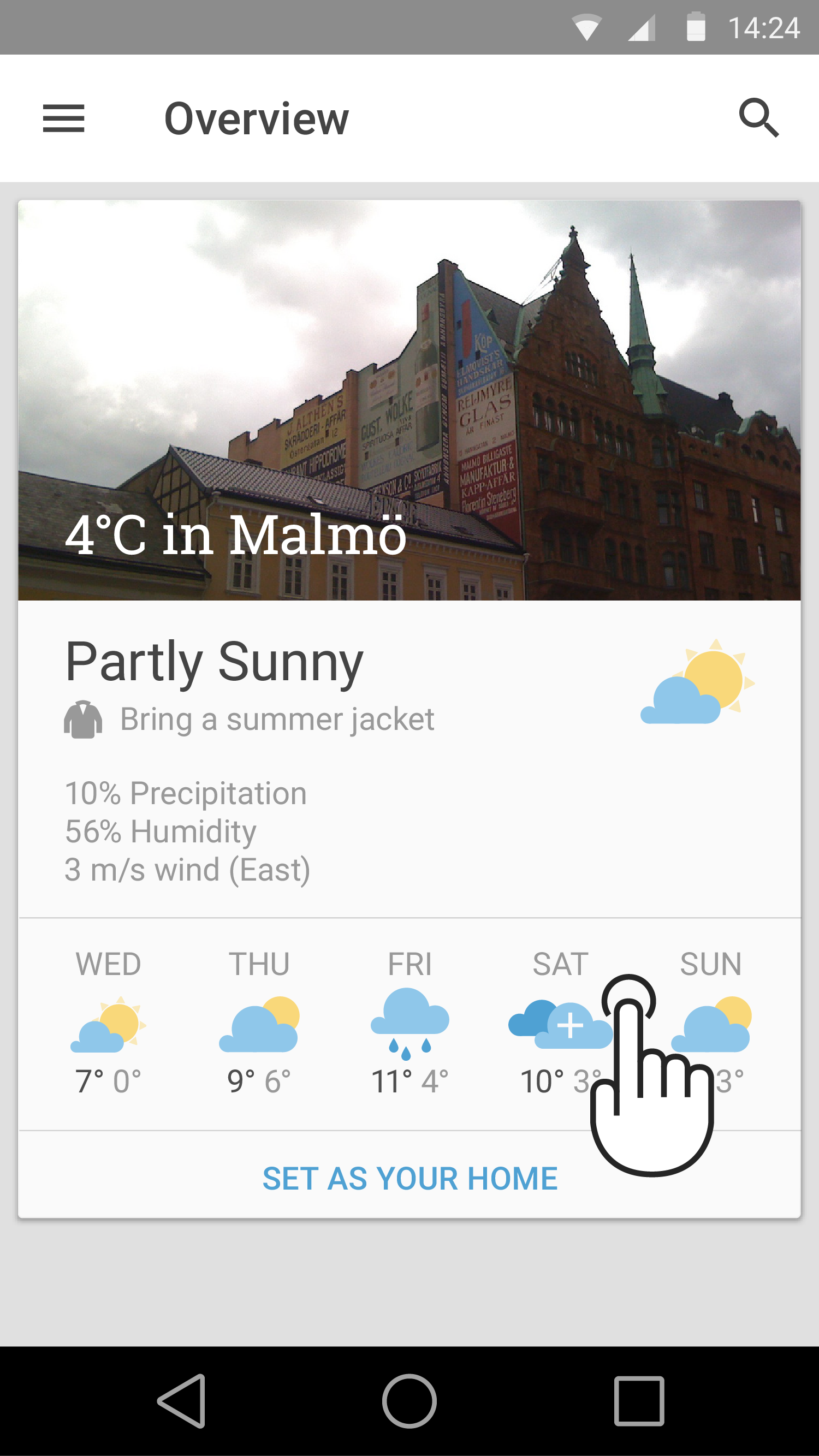Open the search magnifier icon

tap(758, 118)
